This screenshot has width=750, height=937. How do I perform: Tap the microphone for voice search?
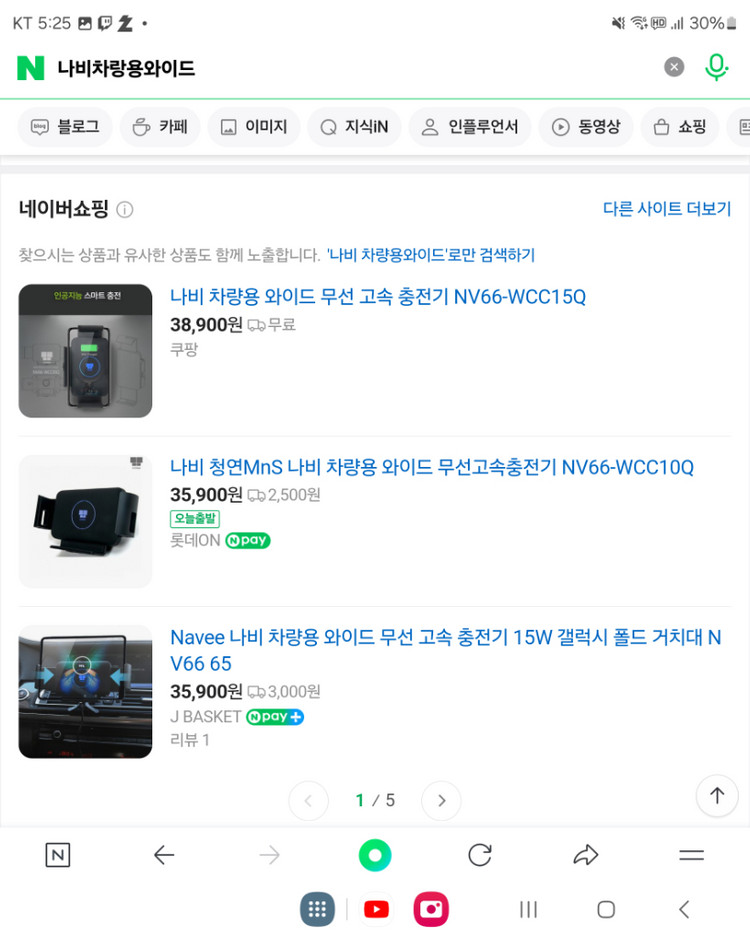point(716,67)
